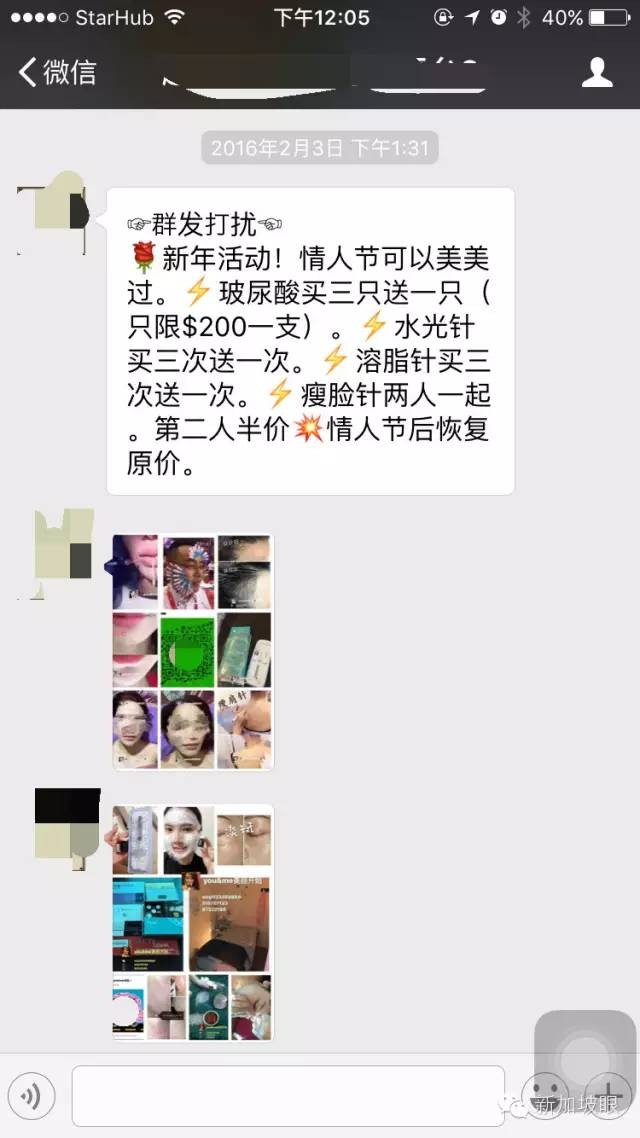Viewport: 640px width, 1138px height.
Task: Switch to voice message input
Action: [31, 1096]
